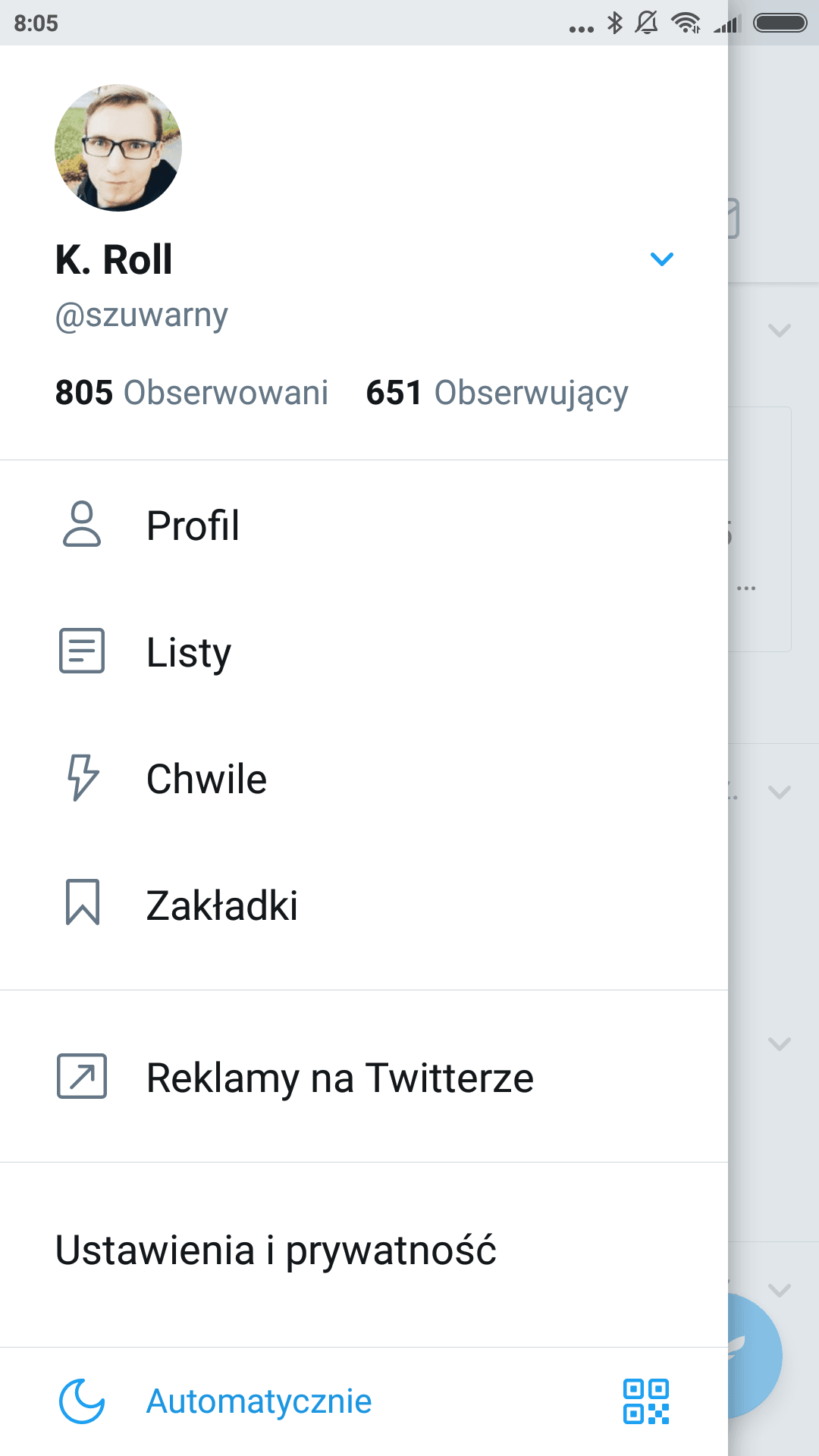Open Zakładki bookmarks
Image resolution: width=819 pixels, height=1456 pixels.
364,905
